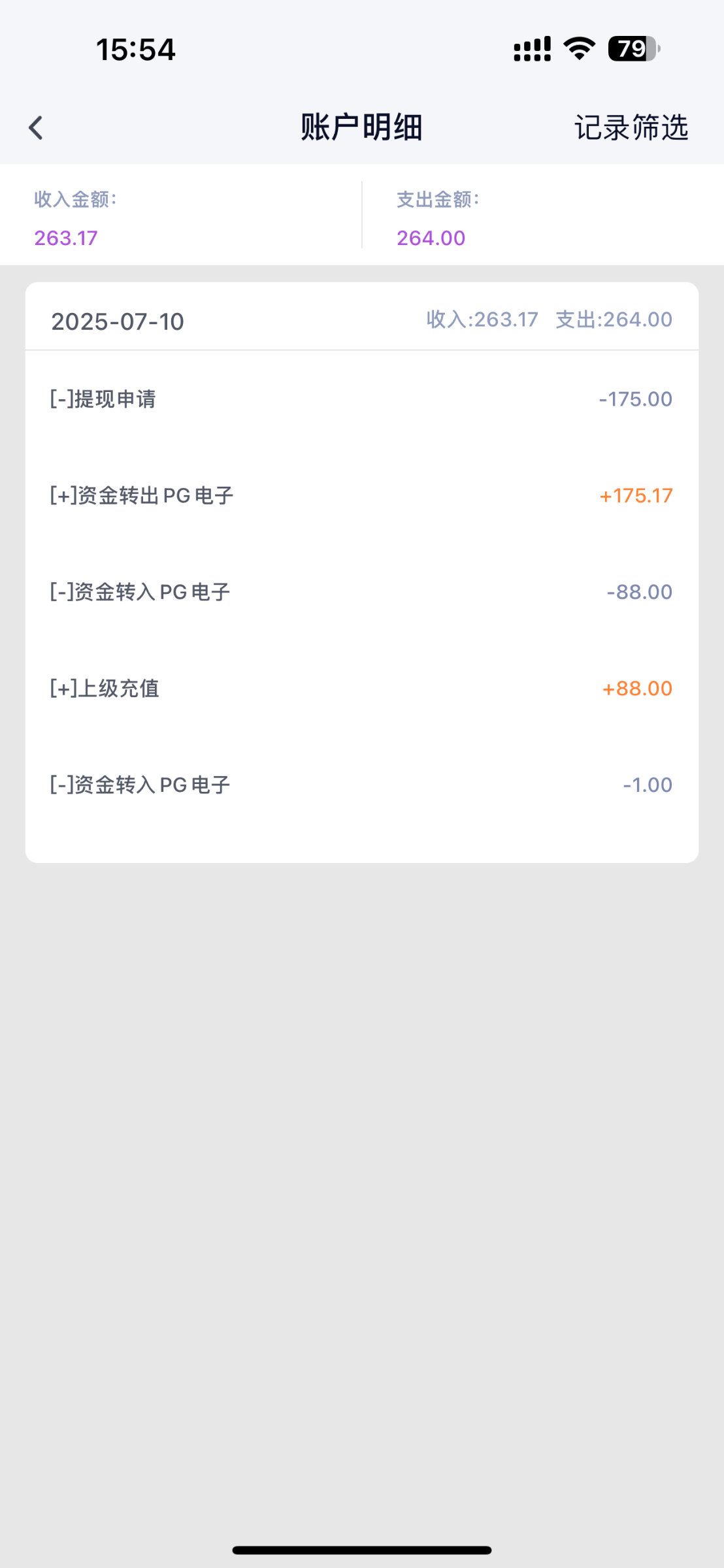The width and height of the screenshot is (724, 1568).
Task: Tap the clock showing 15:54
Action: [x=135, y=49]
